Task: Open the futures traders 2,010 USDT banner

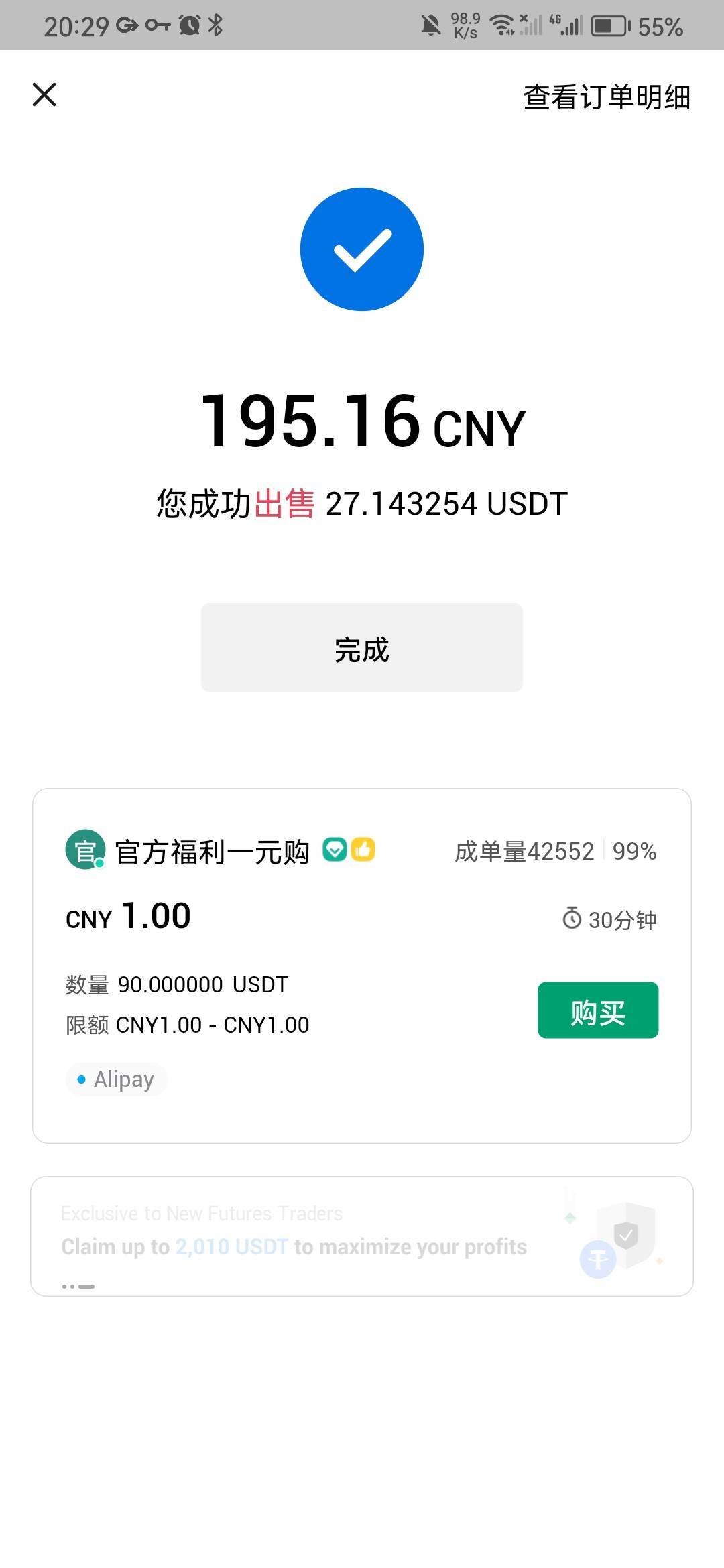Action: [362, 1236]
